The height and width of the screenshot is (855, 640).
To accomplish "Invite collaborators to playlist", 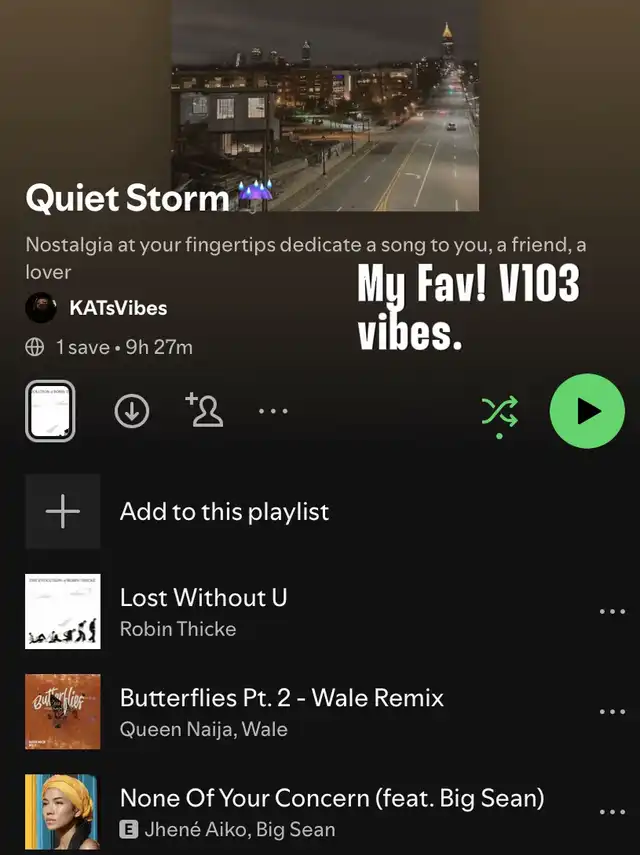I will [x=205, y=410].
